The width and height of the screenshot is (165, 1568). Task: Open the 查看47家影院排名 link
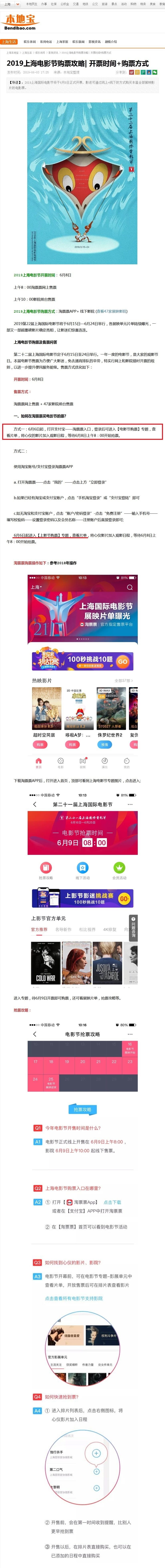point(112,311)
